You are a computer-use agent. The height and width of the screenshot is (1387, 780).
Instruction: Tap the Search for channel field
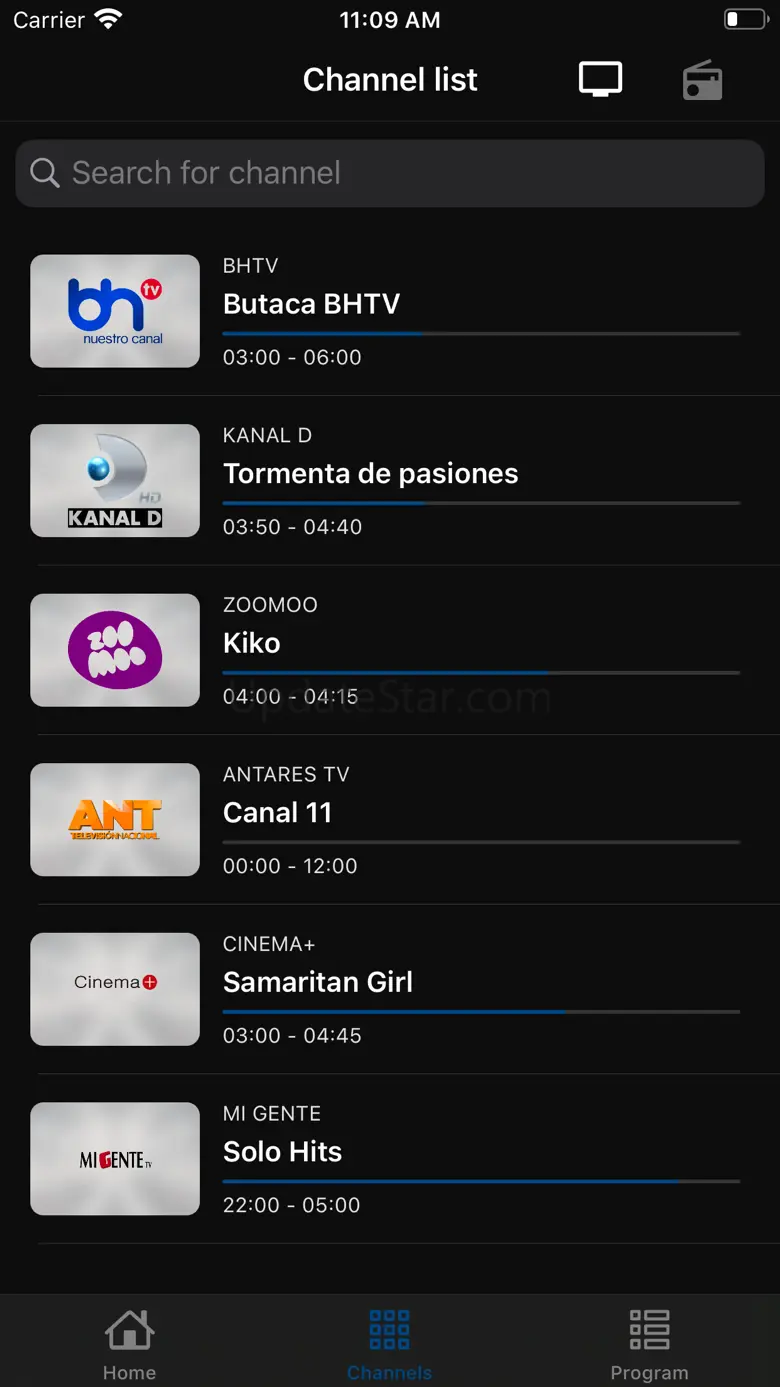(x=390, y=173)
